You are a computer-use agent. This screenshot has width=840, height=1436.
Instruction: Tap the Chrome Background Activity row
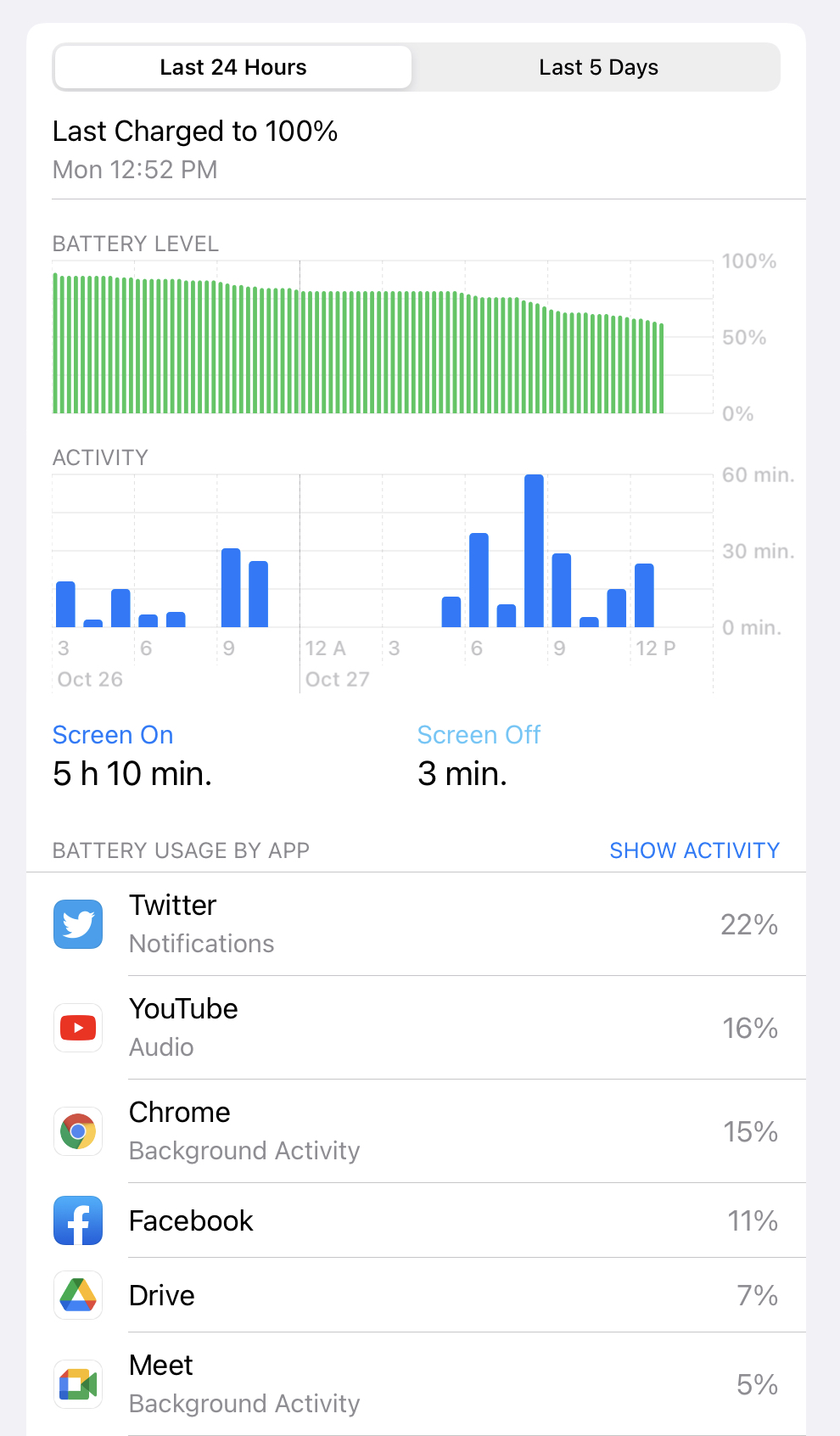pos(416,1131)
